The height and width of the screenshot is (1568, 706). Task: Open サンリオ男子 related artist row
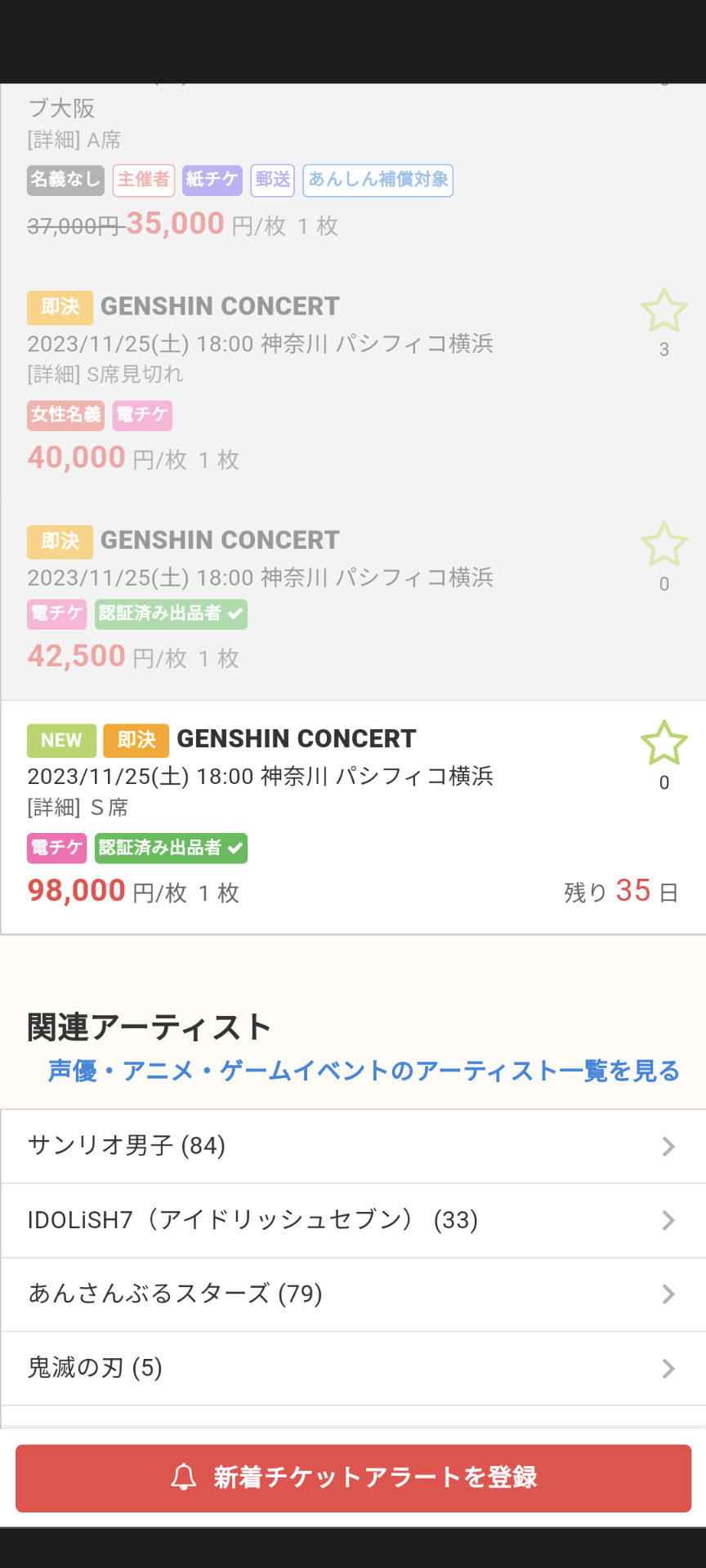353,1146
